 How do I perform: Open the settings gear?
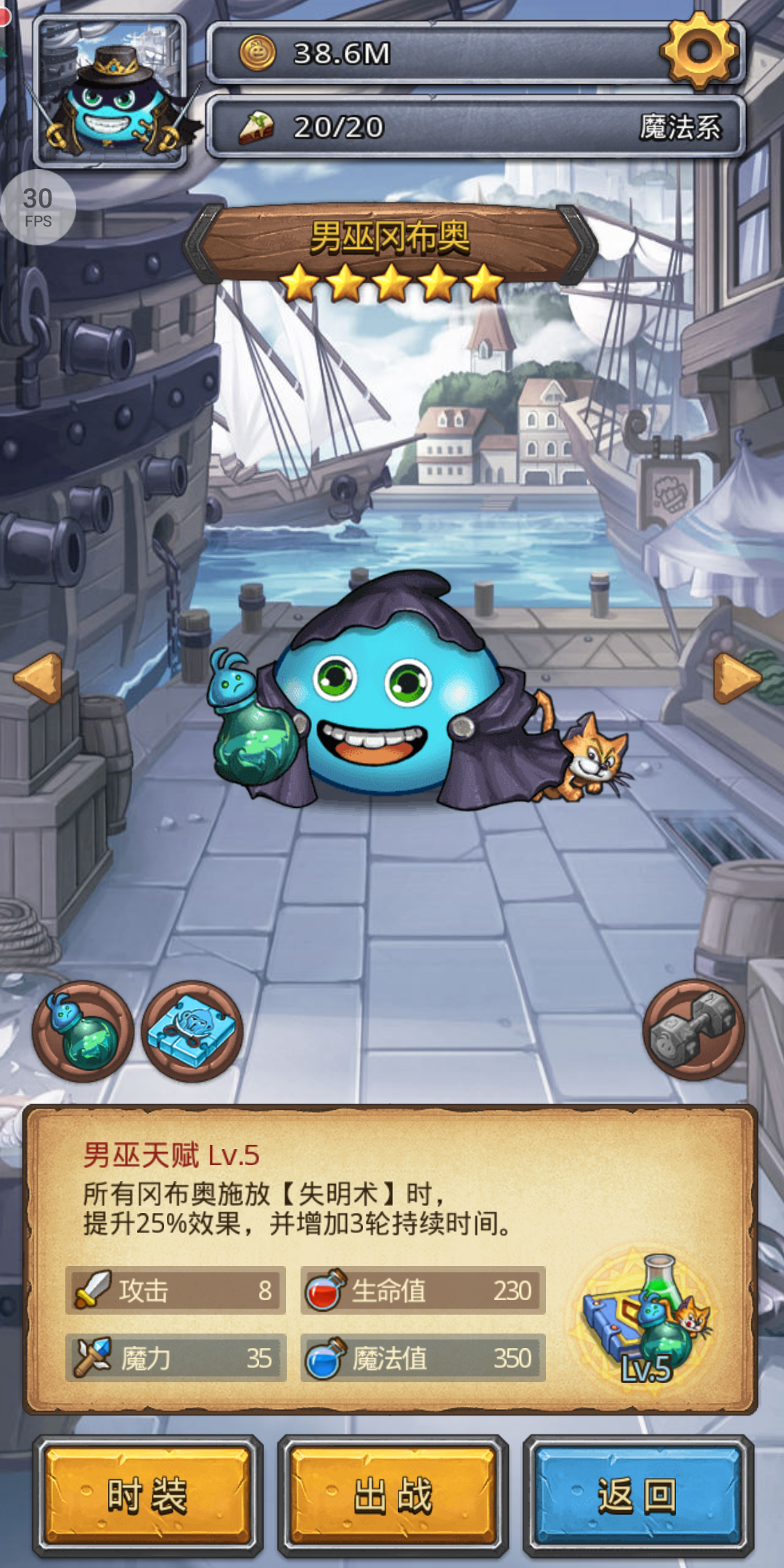(699, 51)
